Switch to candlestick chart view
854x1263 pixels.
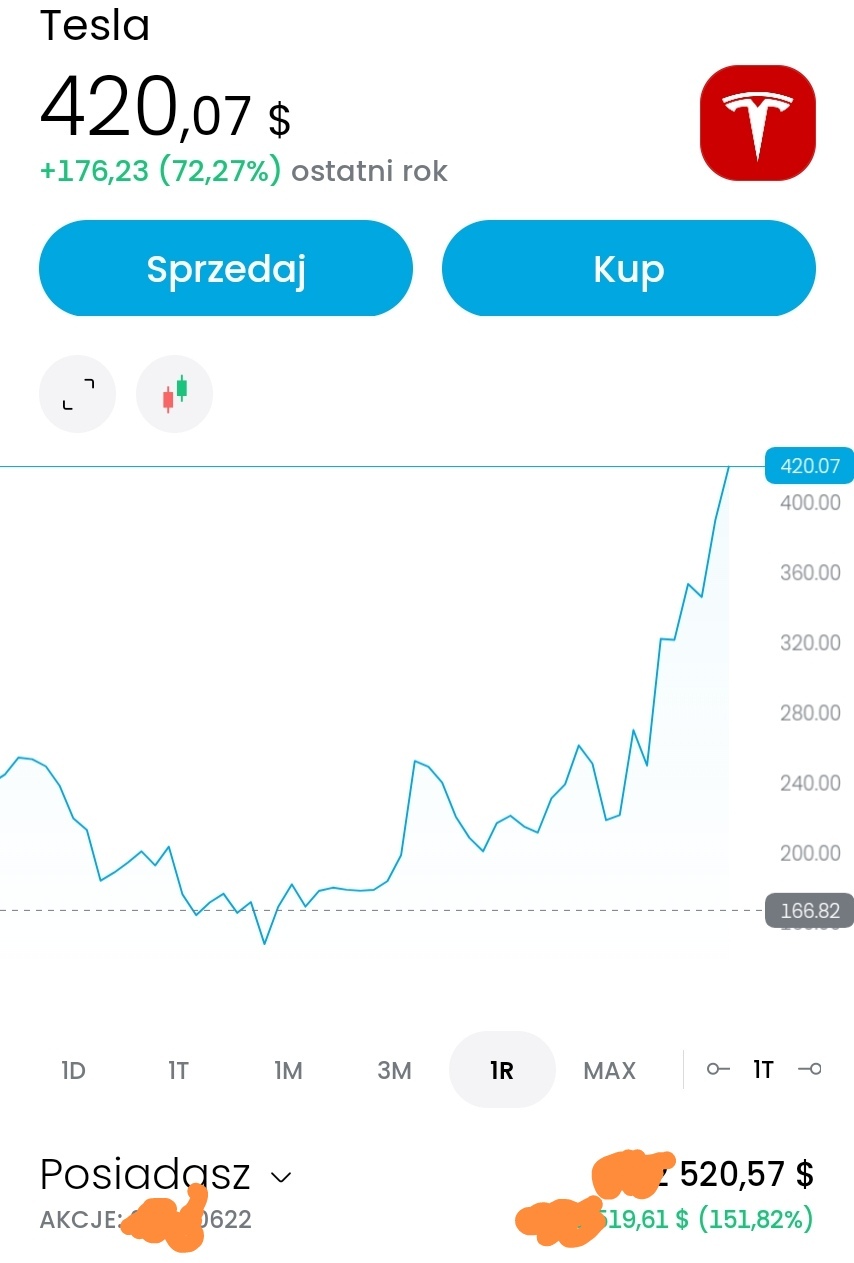(x=175, y=394)
